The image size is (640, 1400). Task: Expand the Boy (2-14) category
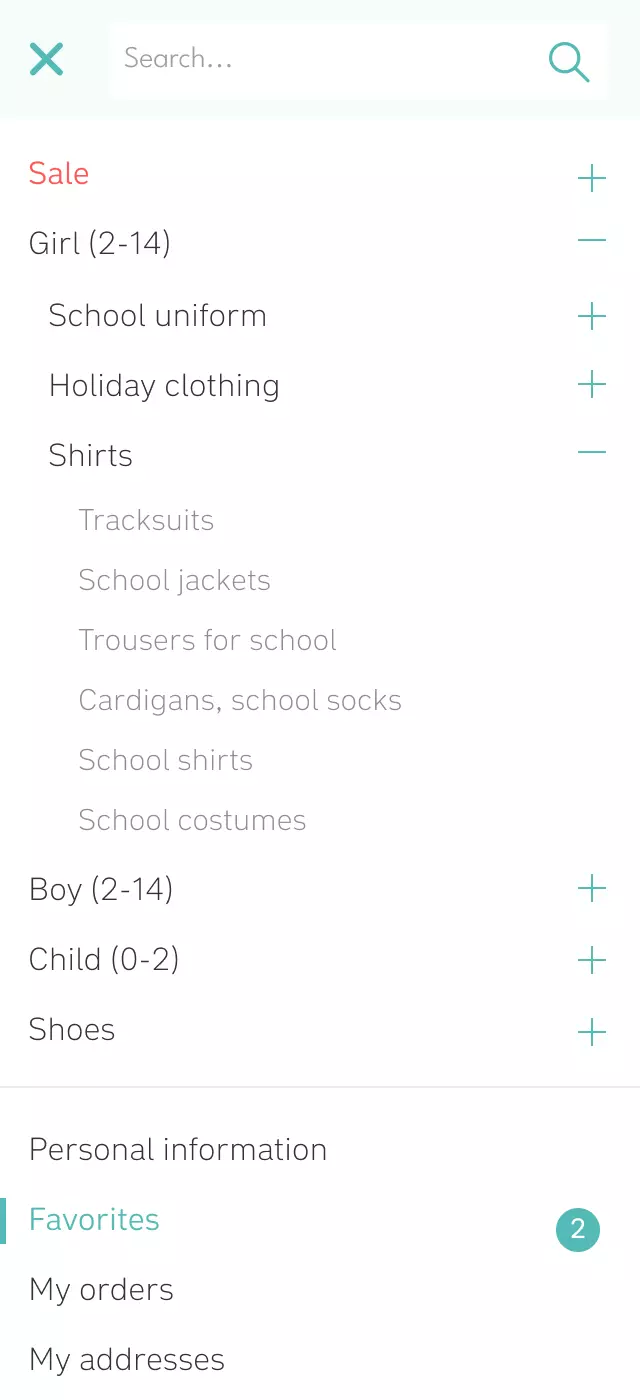click(x=591, y=888)
